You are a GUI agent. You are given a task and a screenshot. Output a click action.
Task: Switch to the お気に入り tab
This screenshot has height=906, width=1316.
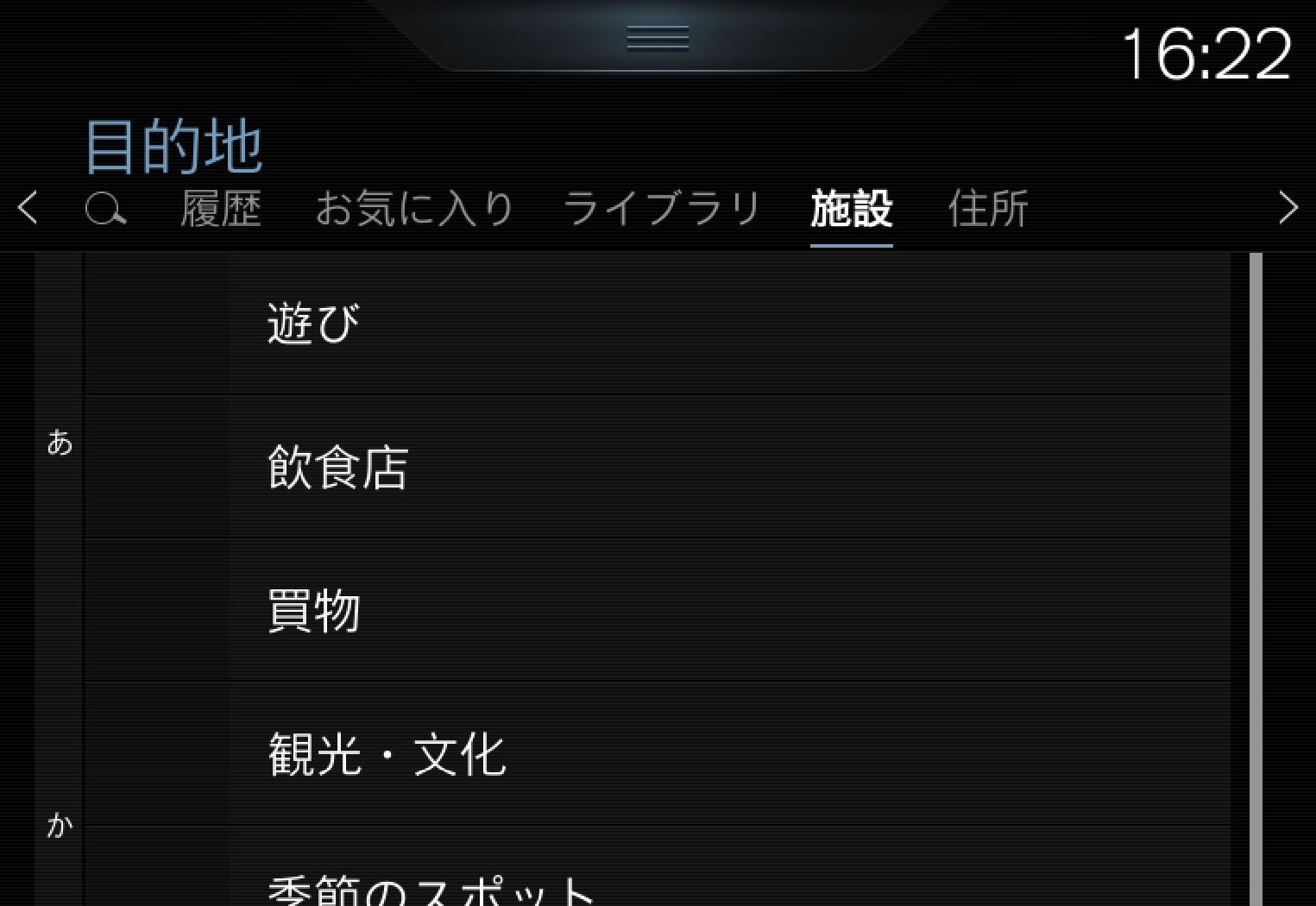tap(414, 209)
